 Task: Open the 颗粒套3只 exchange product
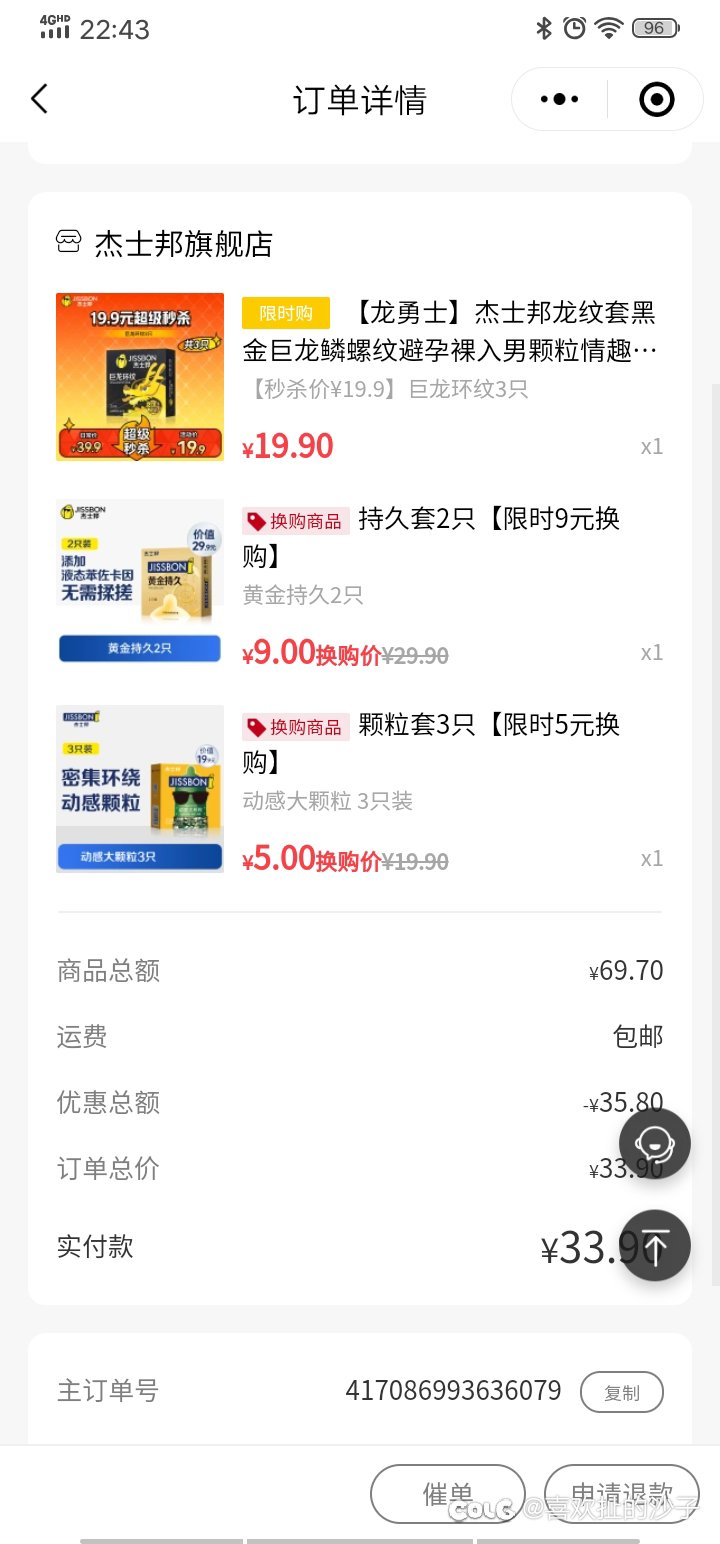coord(360,789)
